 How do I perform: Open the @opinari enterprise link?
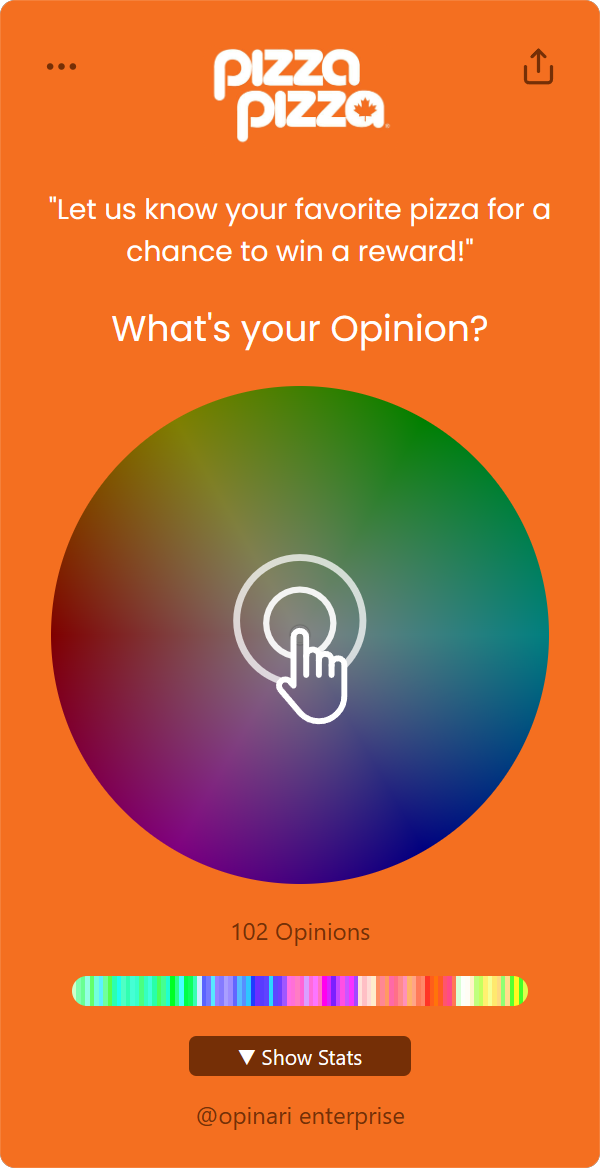tap(300, 1117)
